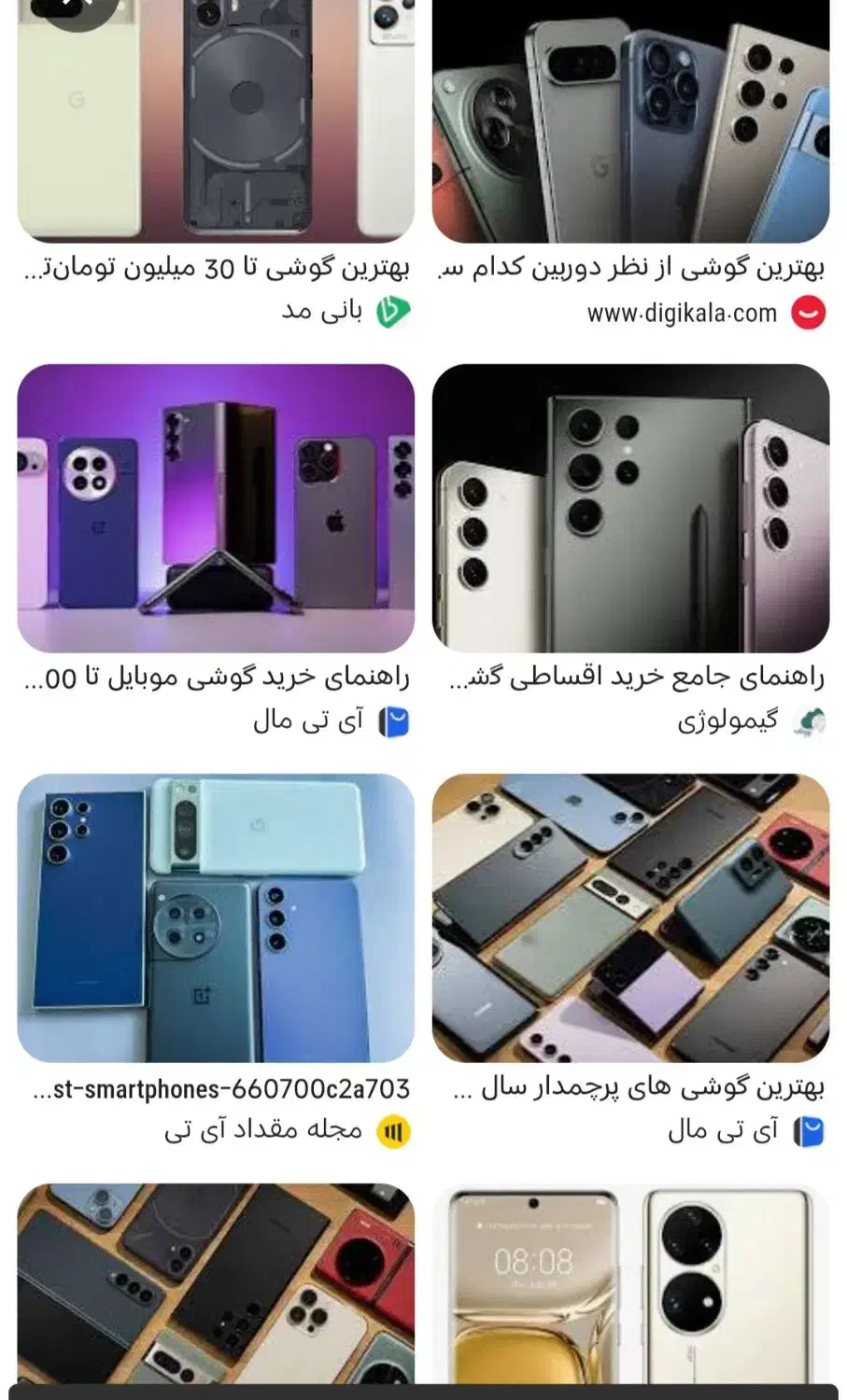Click the گیمولوژی site icon
The width and height of the screenshot is (847, 1400).
[x=809, y=721]
